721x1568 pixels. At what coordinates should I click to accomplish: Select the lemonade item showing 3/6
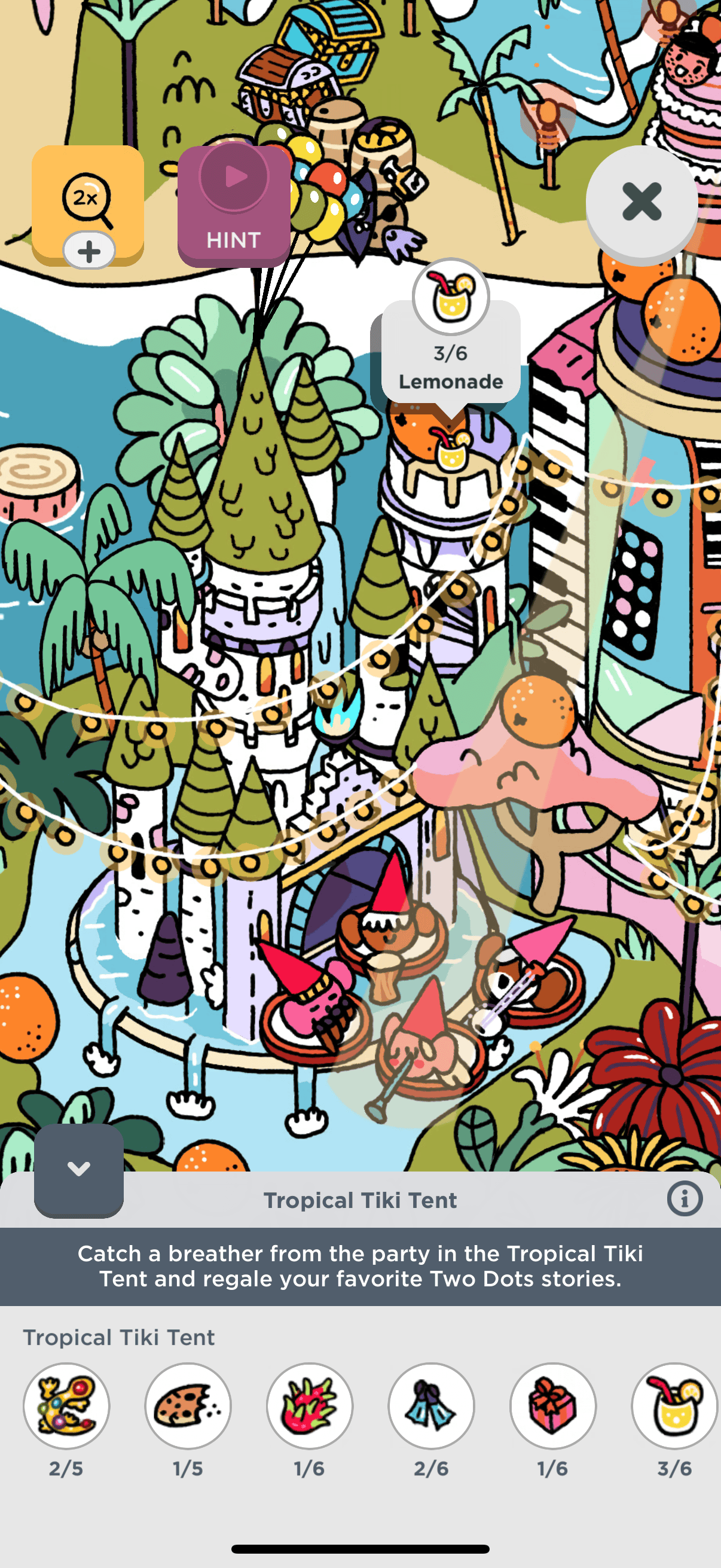pyautogui.click(x=674, y=1405)
